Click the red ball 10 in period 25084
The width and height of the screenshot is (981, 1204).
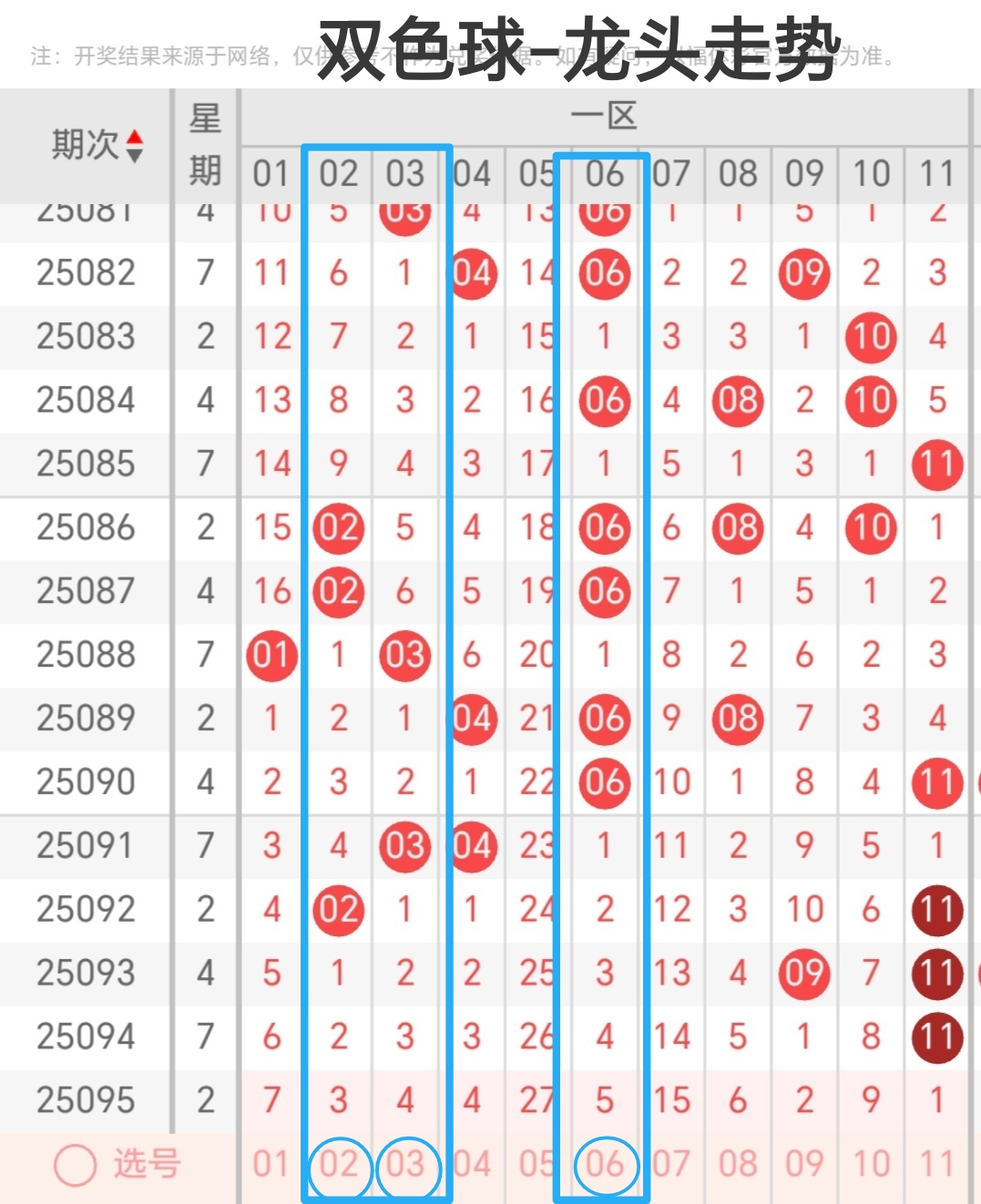coord(870,401)
